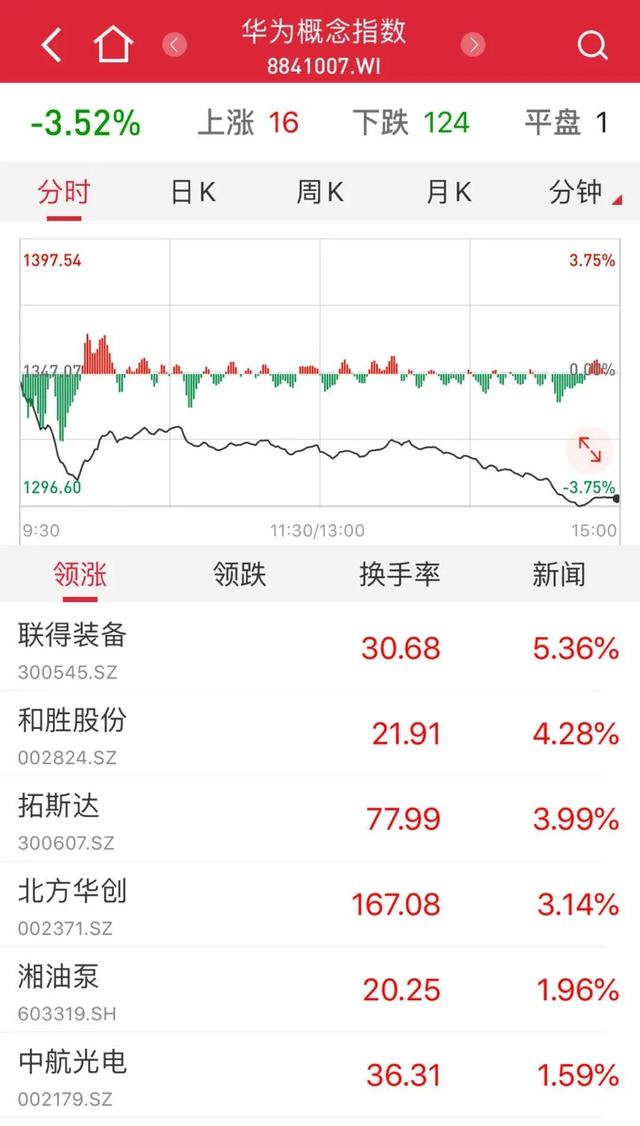Open stock 和胜股份 details
The image size is (640, 1126).
(x=320, y=733)
